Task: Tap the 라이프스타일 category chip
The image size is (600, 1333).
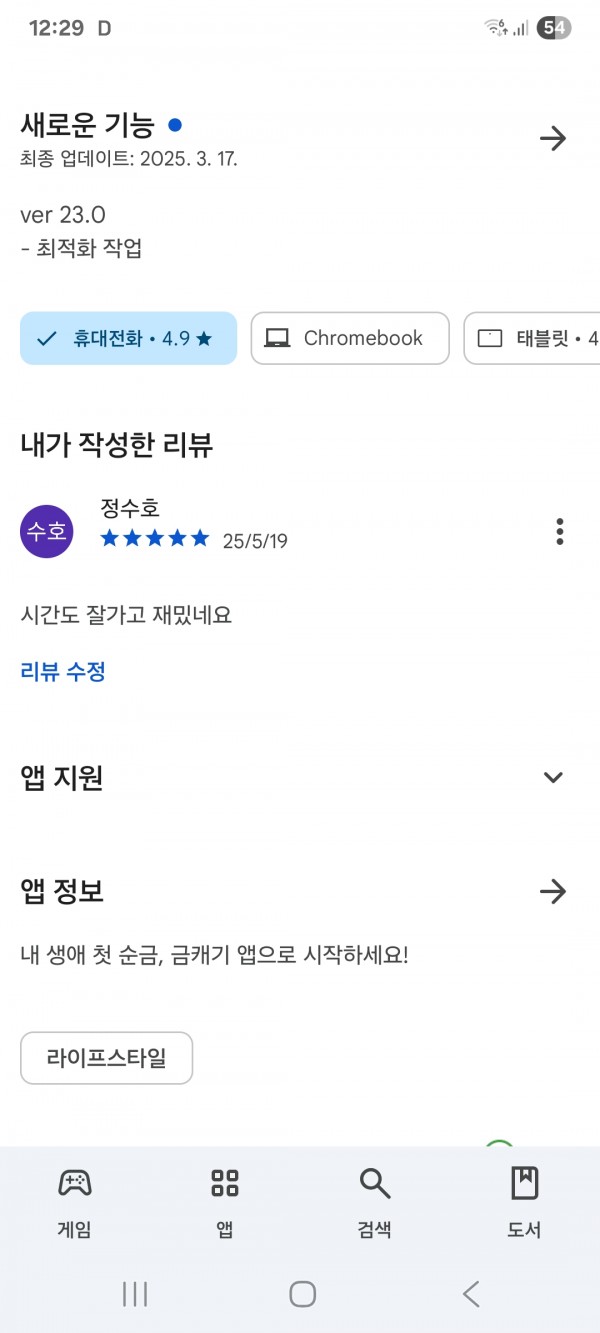Action: pos(106,1058)
